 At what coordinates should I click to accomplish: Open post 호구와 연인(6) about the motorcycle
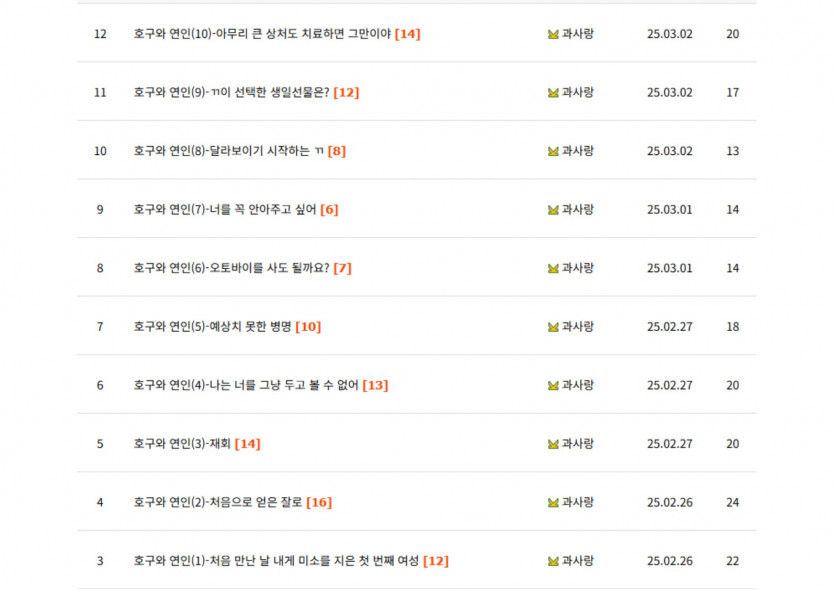(231, 268)
